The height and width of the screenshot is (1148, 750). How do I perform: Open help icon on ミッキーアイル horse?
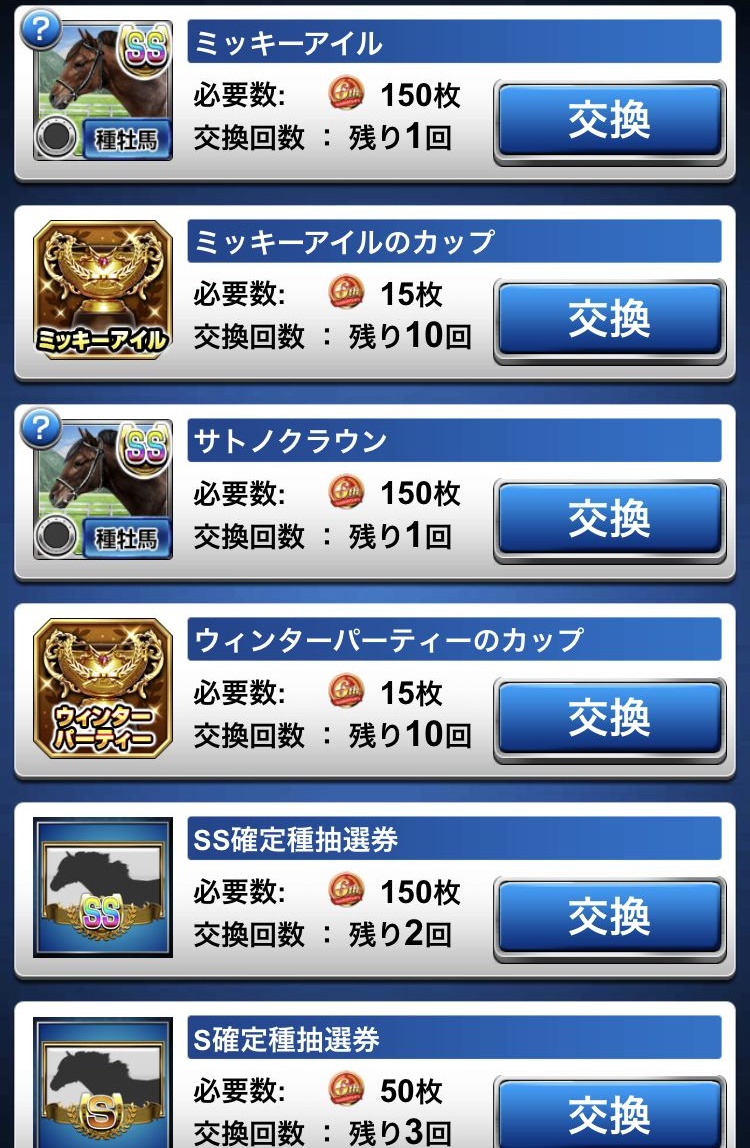click(40, 30)
